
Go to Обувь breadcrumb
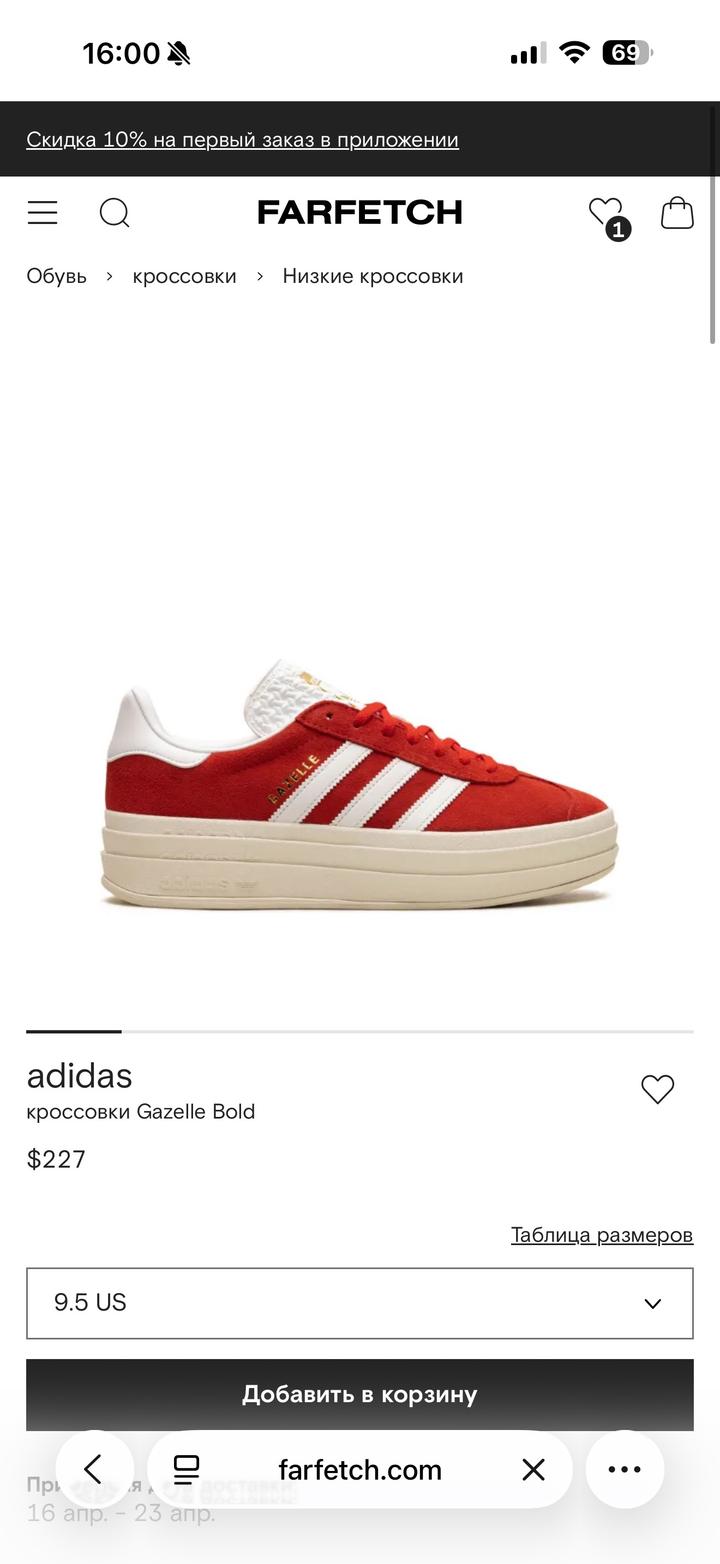(x=56, y=276)
